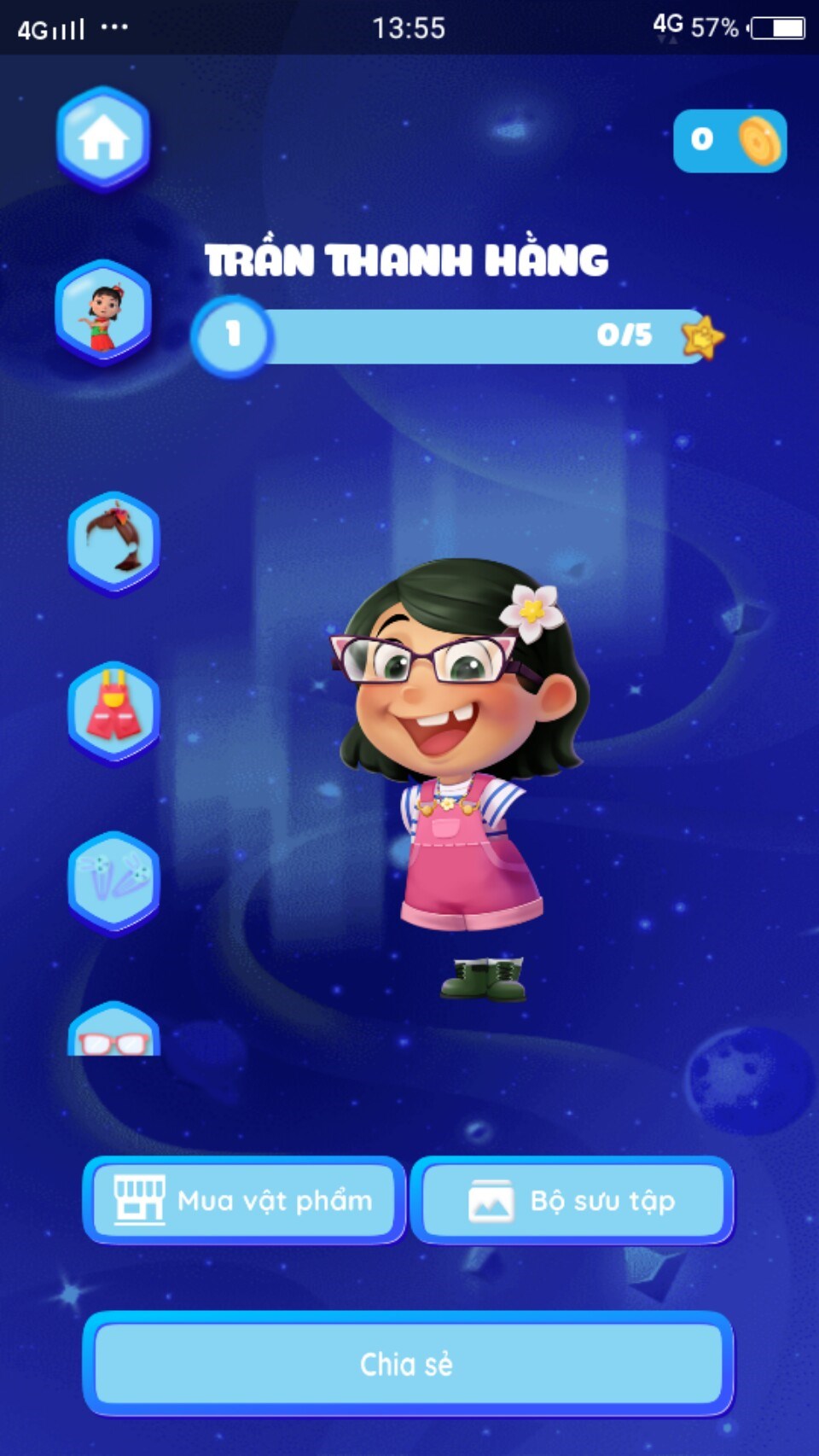Screen dimensions: 819x1456
Task: Open the character avatar selector
Action: [x=103, y=313]
